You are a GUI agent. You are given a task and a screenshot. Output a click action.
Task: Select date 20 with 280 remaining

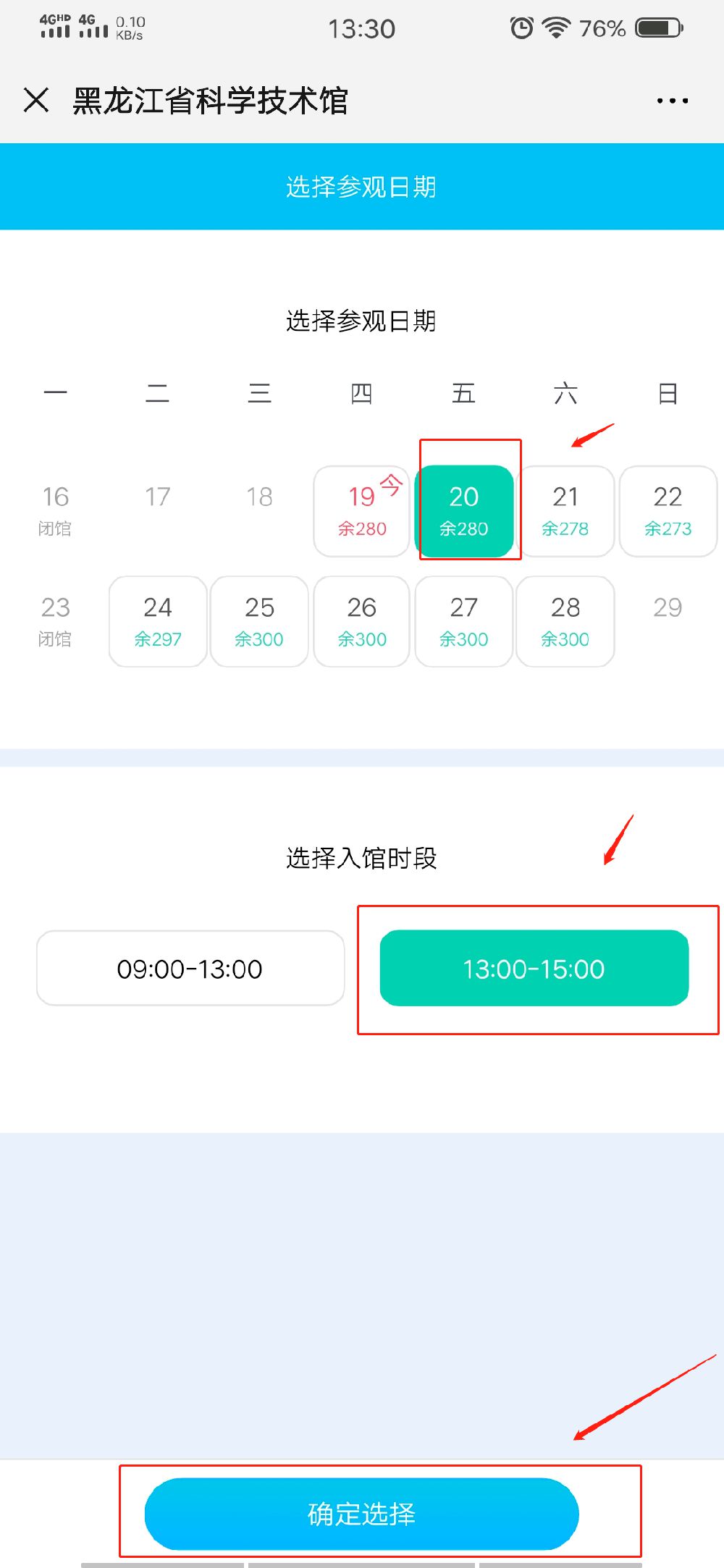464,511
